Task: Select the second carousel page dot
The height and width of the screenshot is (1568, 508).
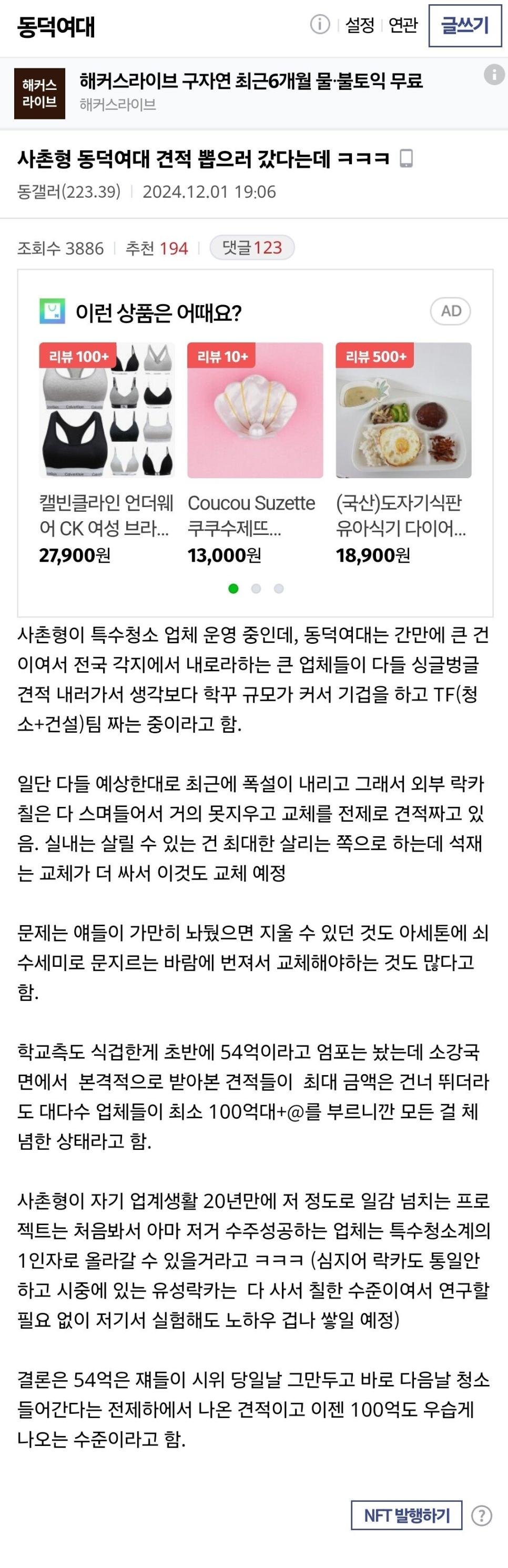Action: pyautogui.click(x=256, y=589)
